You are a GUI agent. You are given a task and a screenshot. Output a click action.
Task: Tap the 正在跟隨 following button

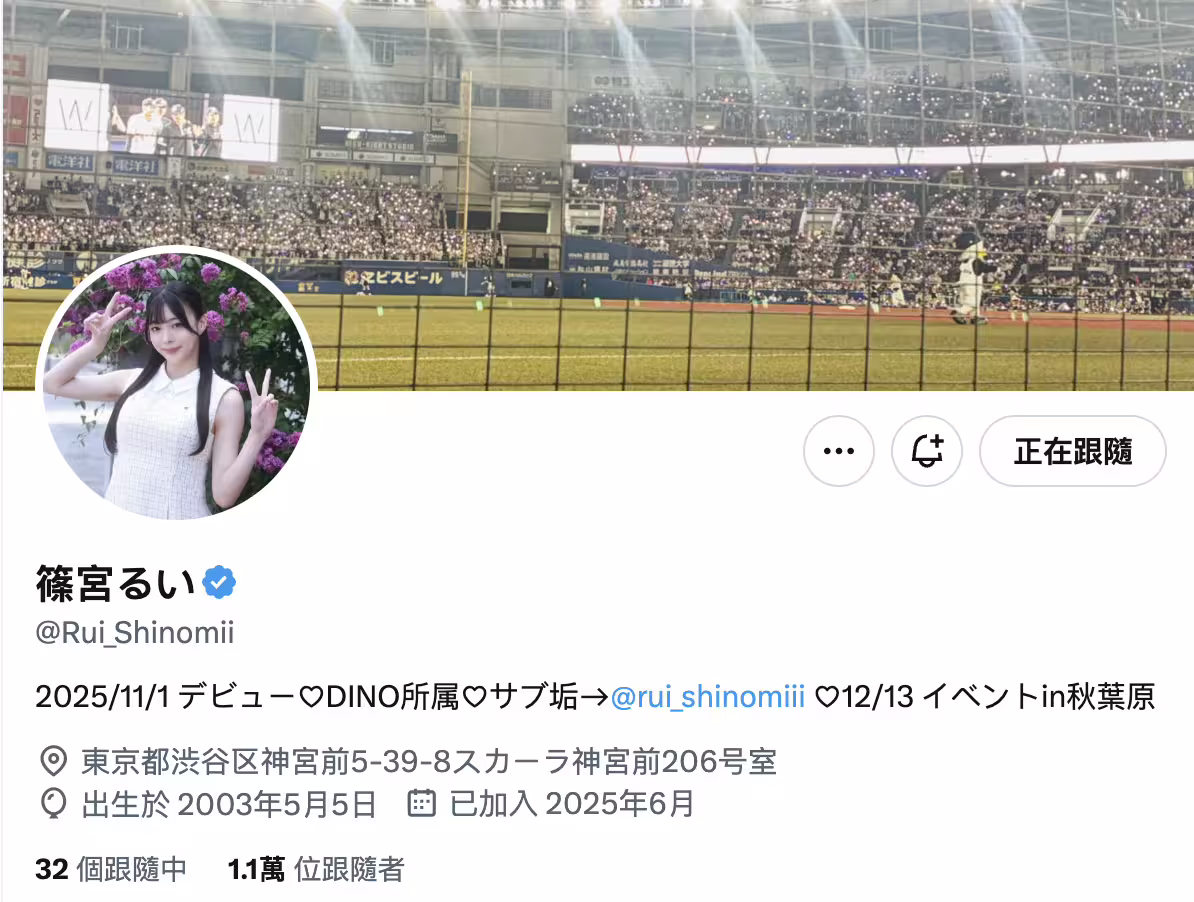click(x=1072, y=451)
